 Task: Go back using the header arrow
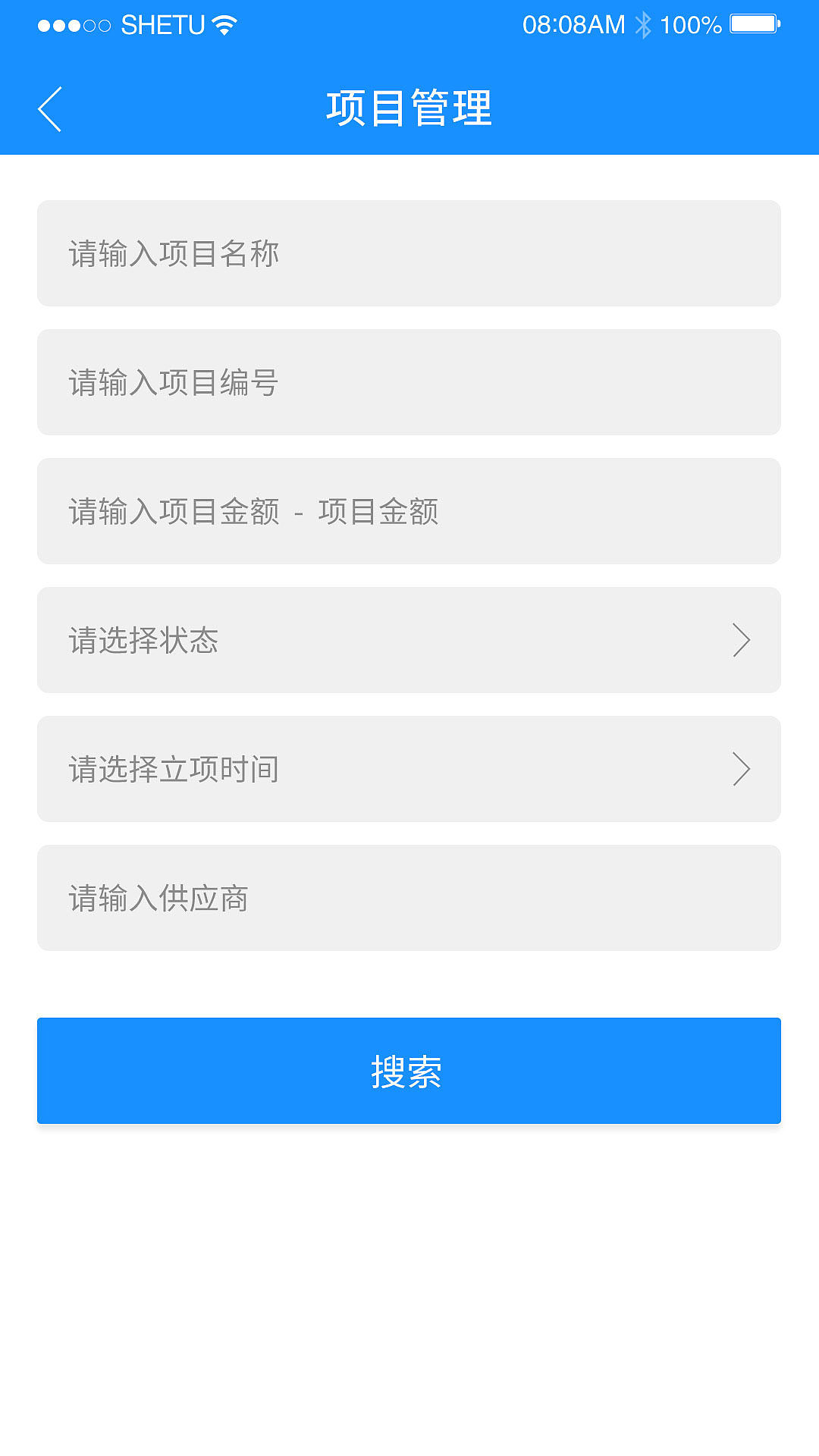coord(50,109)
